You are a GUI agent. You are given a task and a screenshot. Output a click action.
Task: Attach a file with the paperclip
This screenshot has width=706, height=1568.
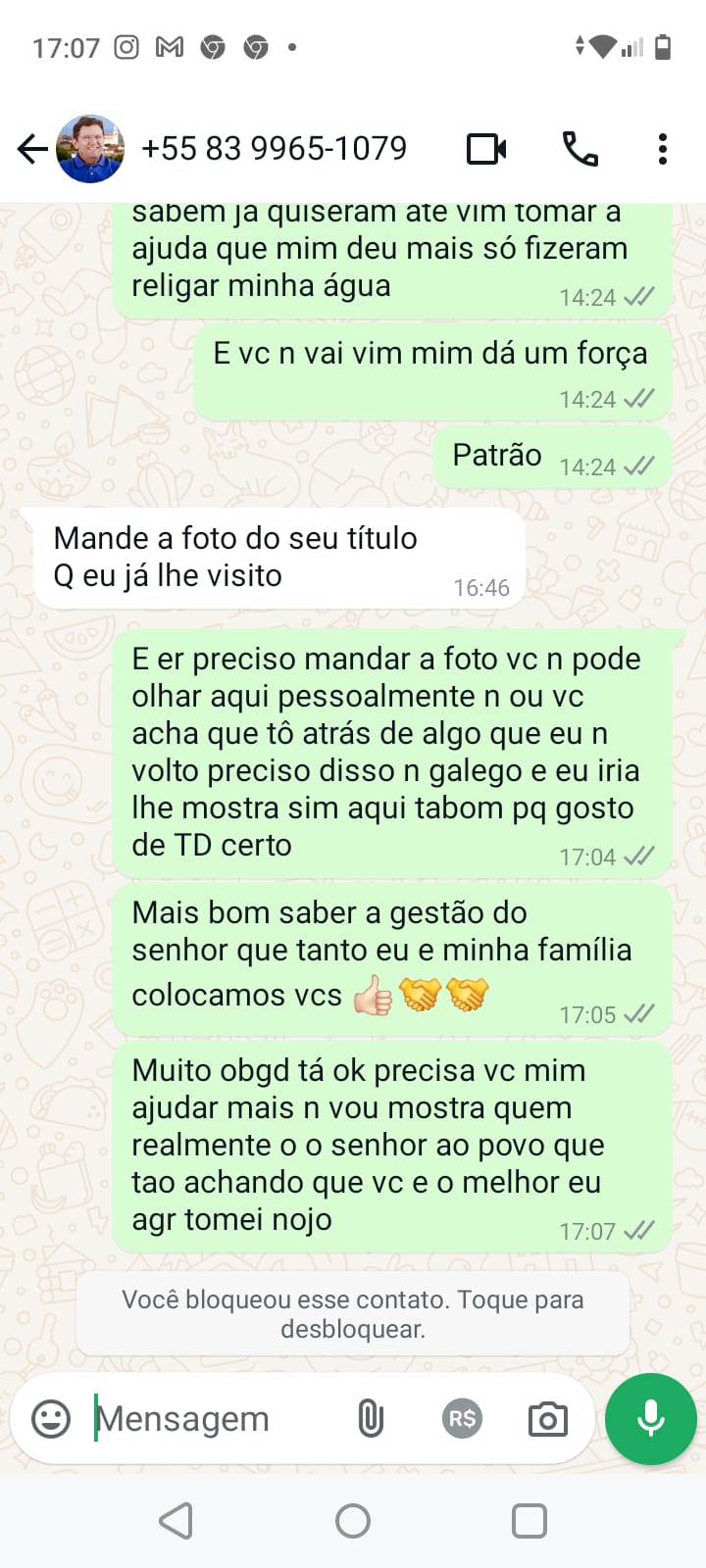click(371, 1418)
